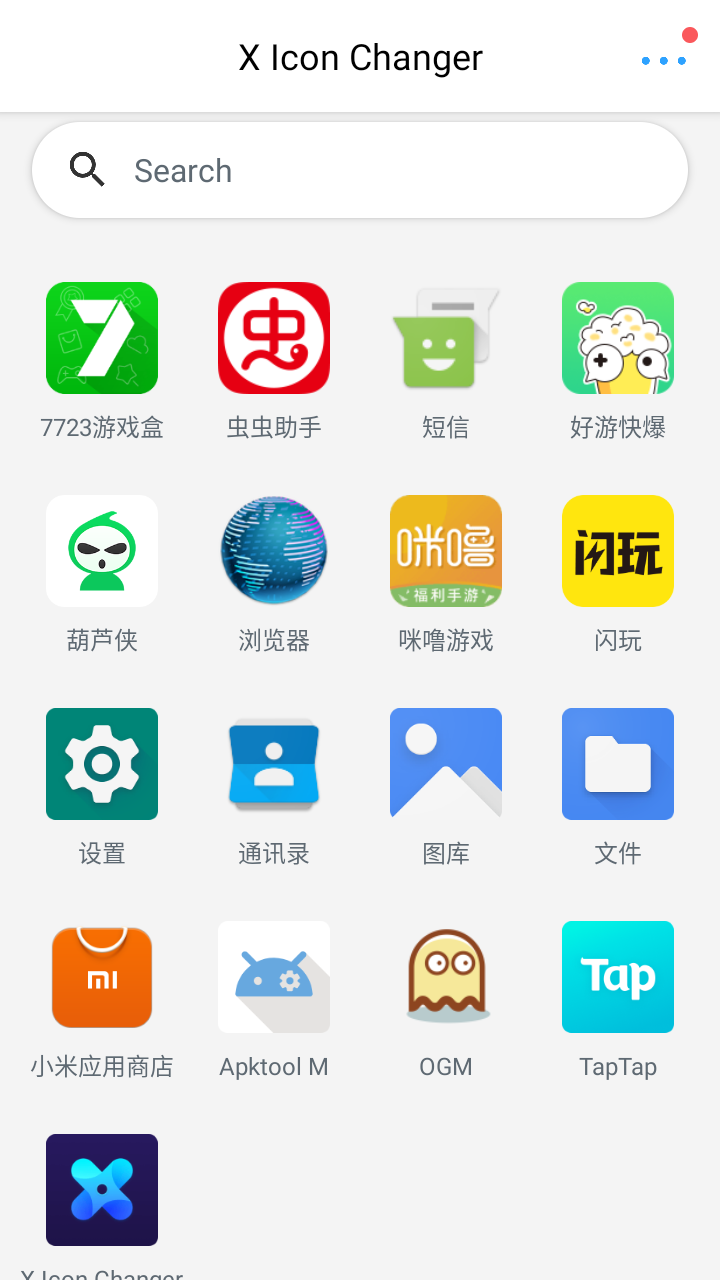Click the search input field
720x1280 pixels.
tap(360, 170)
